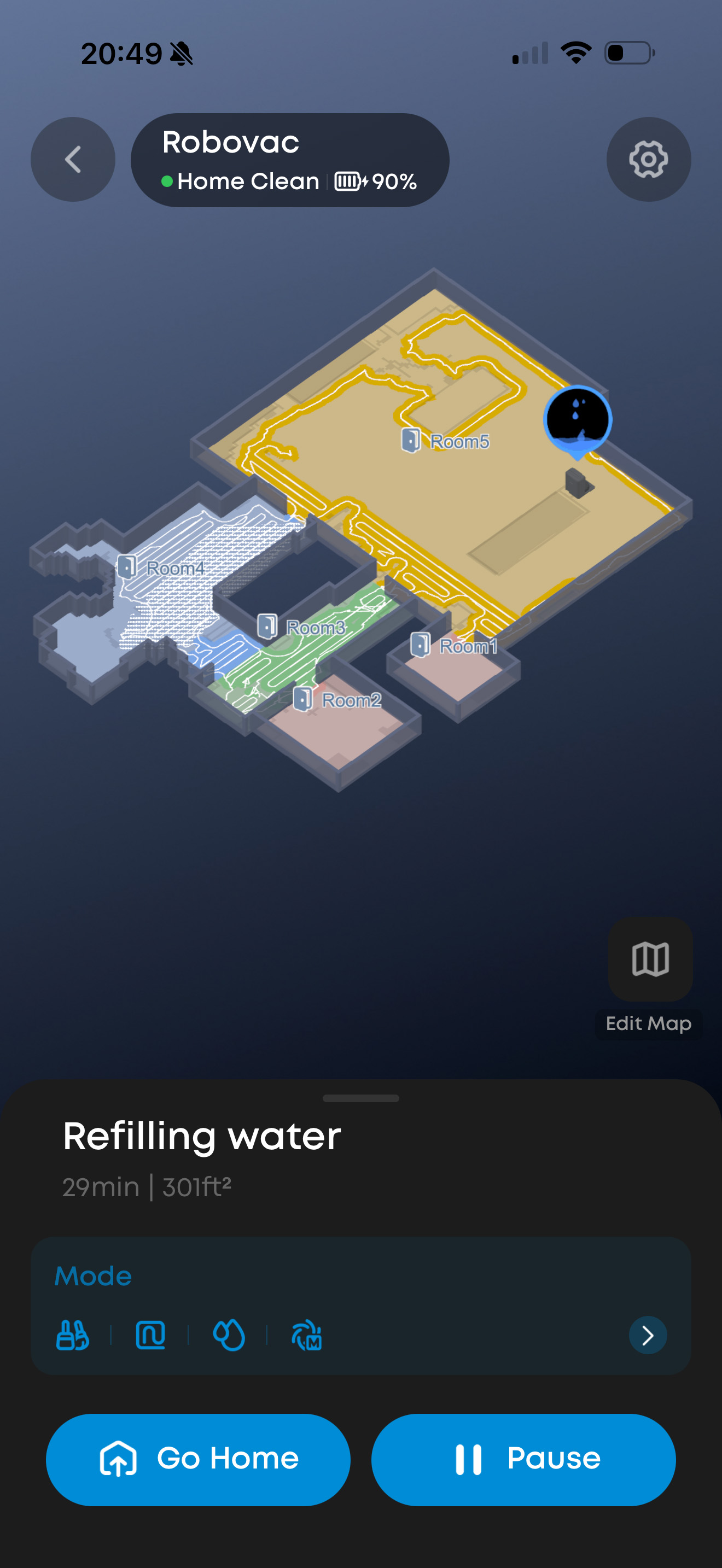Open the route pattern mode icon
The image size is (722, 1568).
tap(150, 1336)
